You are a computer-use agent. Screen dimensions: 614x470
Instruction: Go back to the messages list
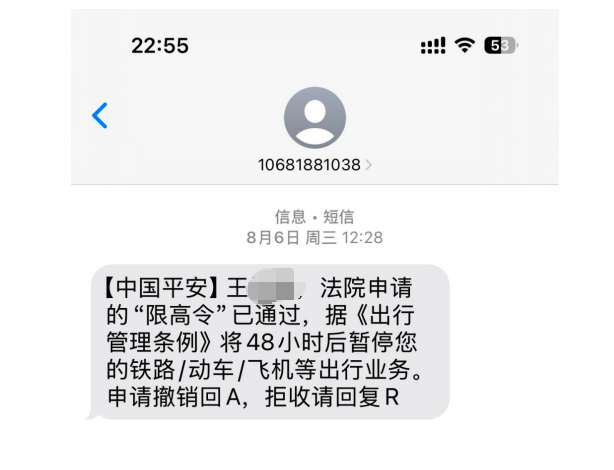(x=99, y=115)
